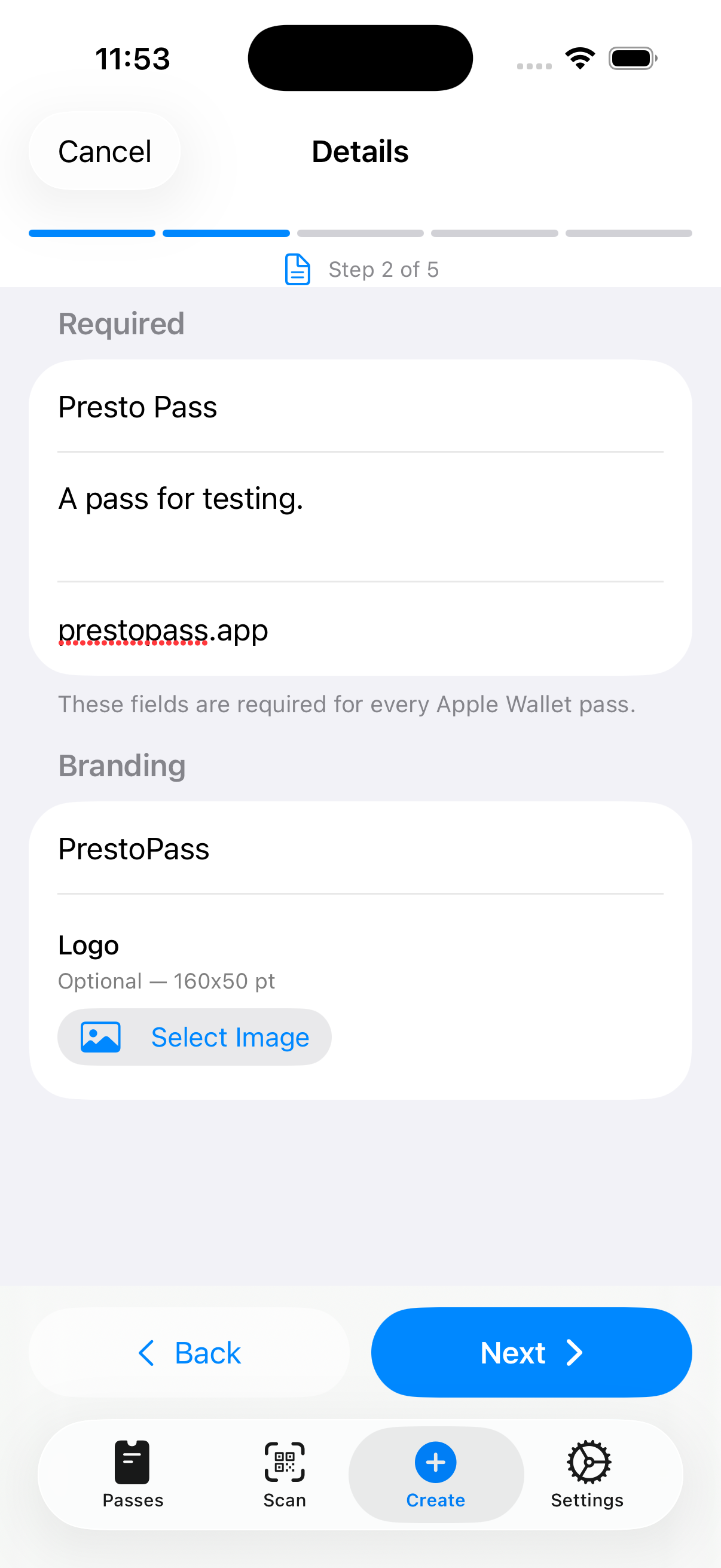
Task: Tap Cancel to exit pass creation
Action: tap(104, 151)
